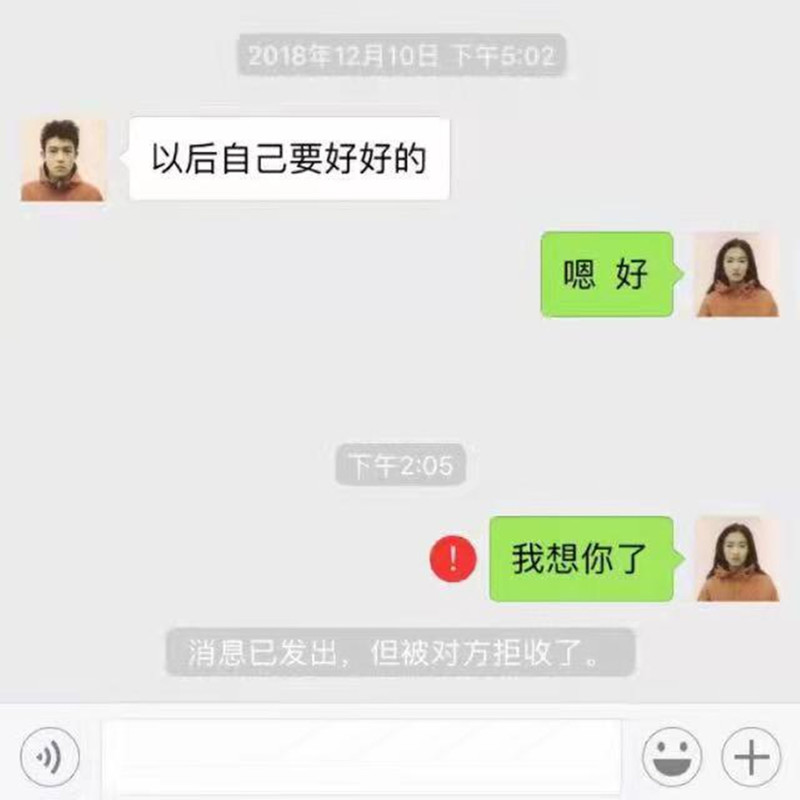
Task: Tap red exclamation to resend failed message
Action: 453,558
